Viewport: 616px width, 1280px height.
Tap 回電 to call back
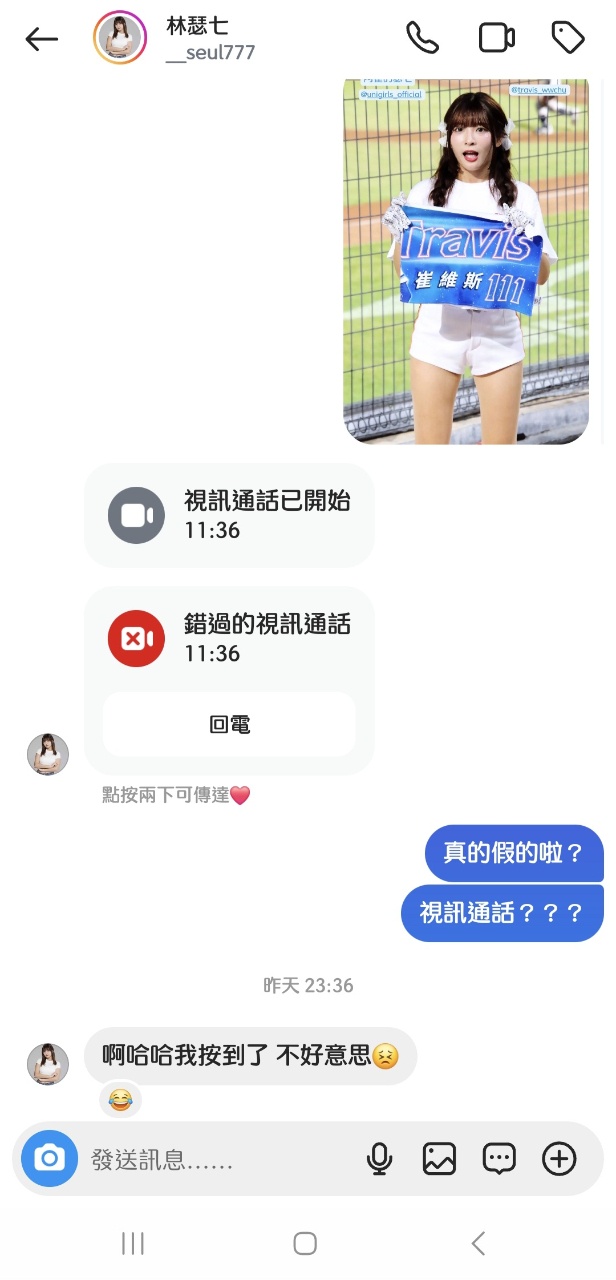(x=229, y=724)
